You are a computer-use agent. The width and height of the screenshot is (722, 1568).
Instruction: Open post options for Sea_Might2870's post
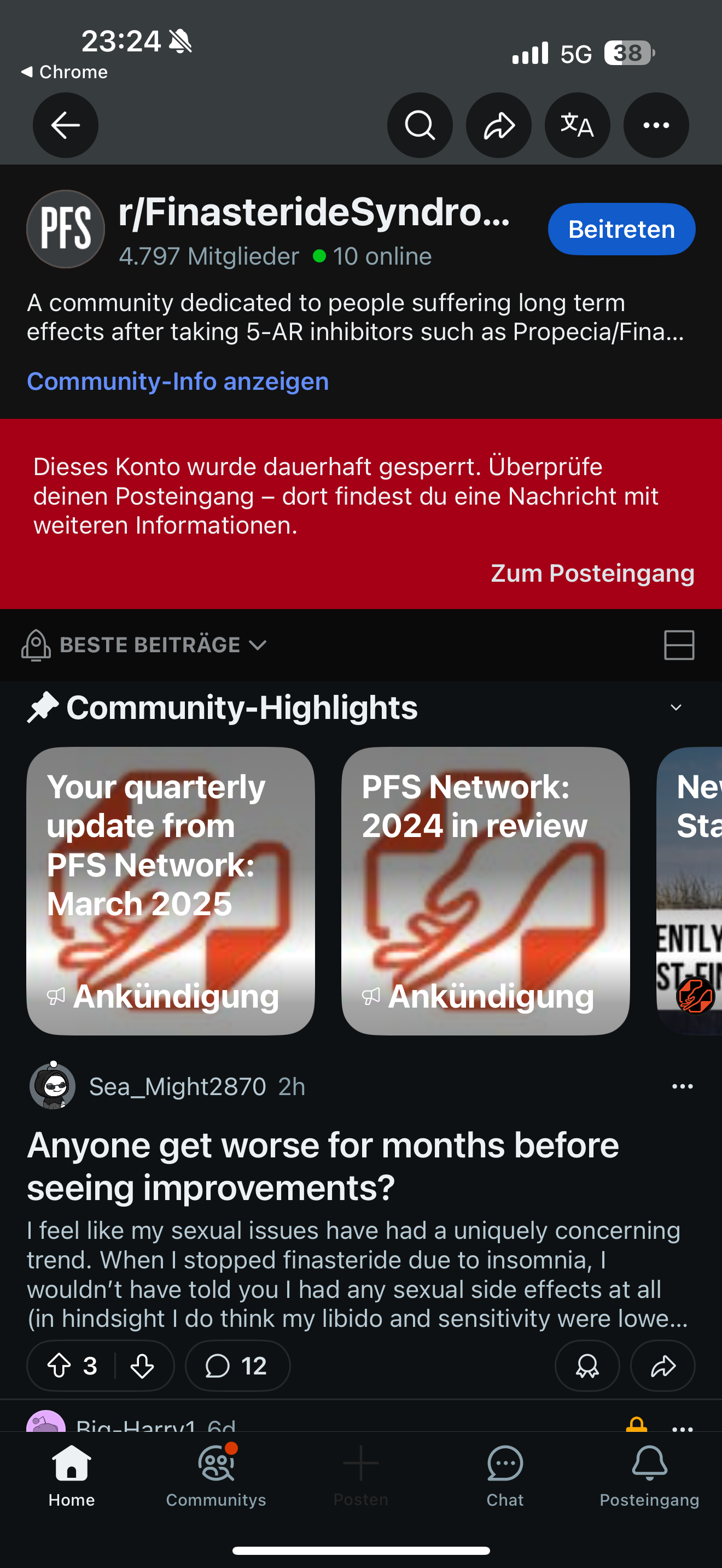(x=682, y=1086)
